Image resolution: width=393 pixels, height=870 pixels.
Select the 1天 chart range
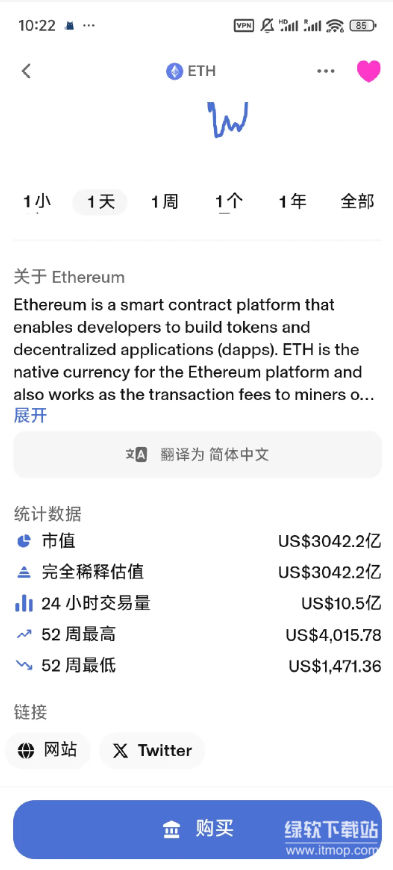point(100,202)
